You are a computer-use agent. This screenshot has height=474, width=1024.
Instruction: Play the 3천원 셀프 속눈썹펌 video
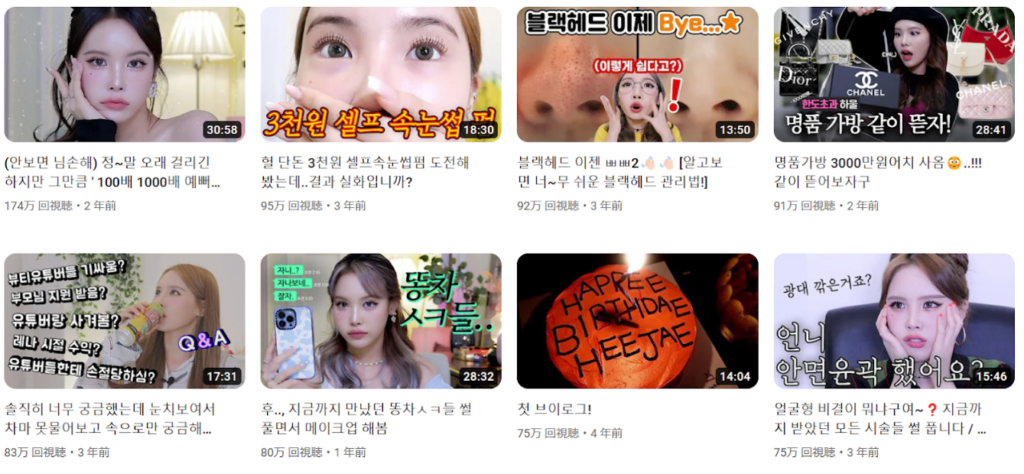pyautogui.click(x=380, y=75)
